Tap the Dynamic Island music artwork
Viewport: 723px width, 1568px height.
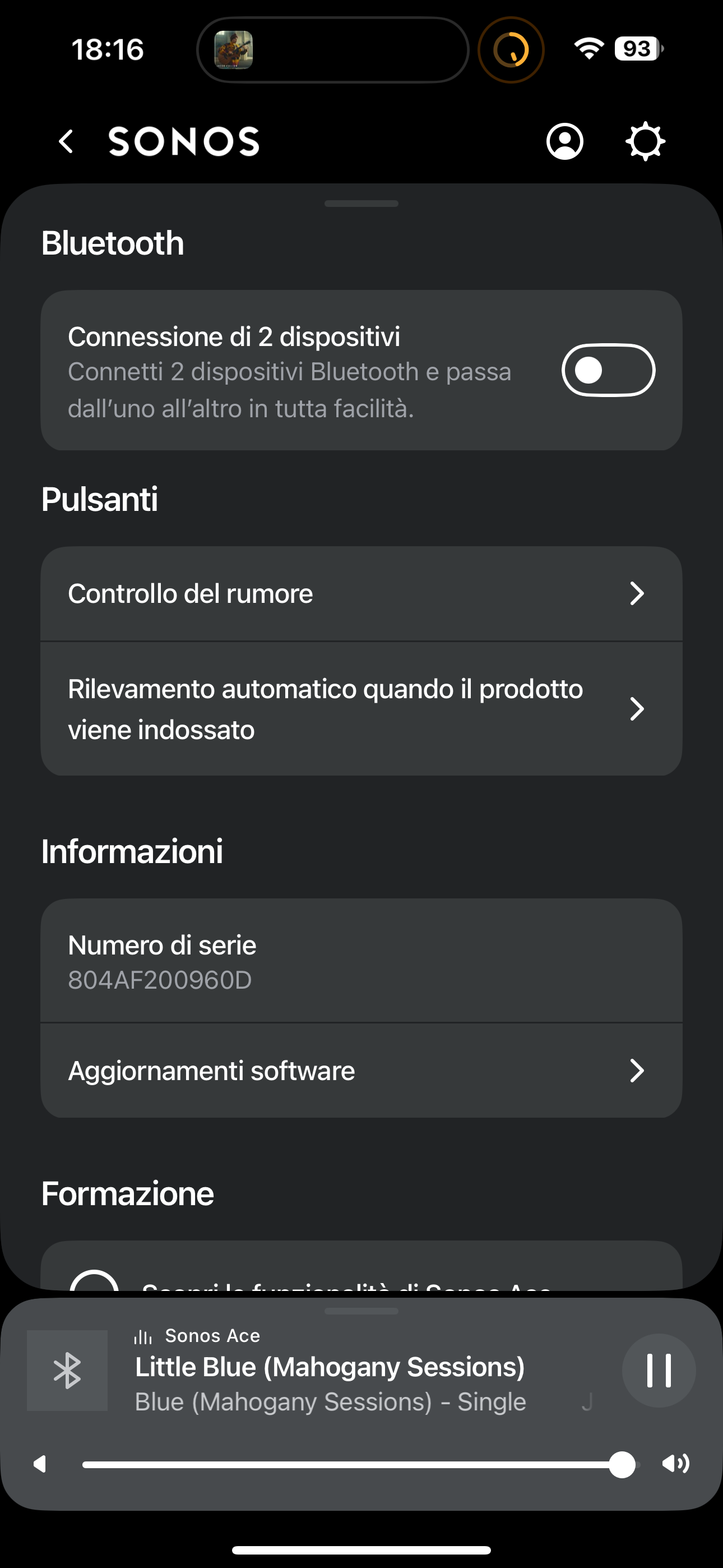tap(234, 49)
